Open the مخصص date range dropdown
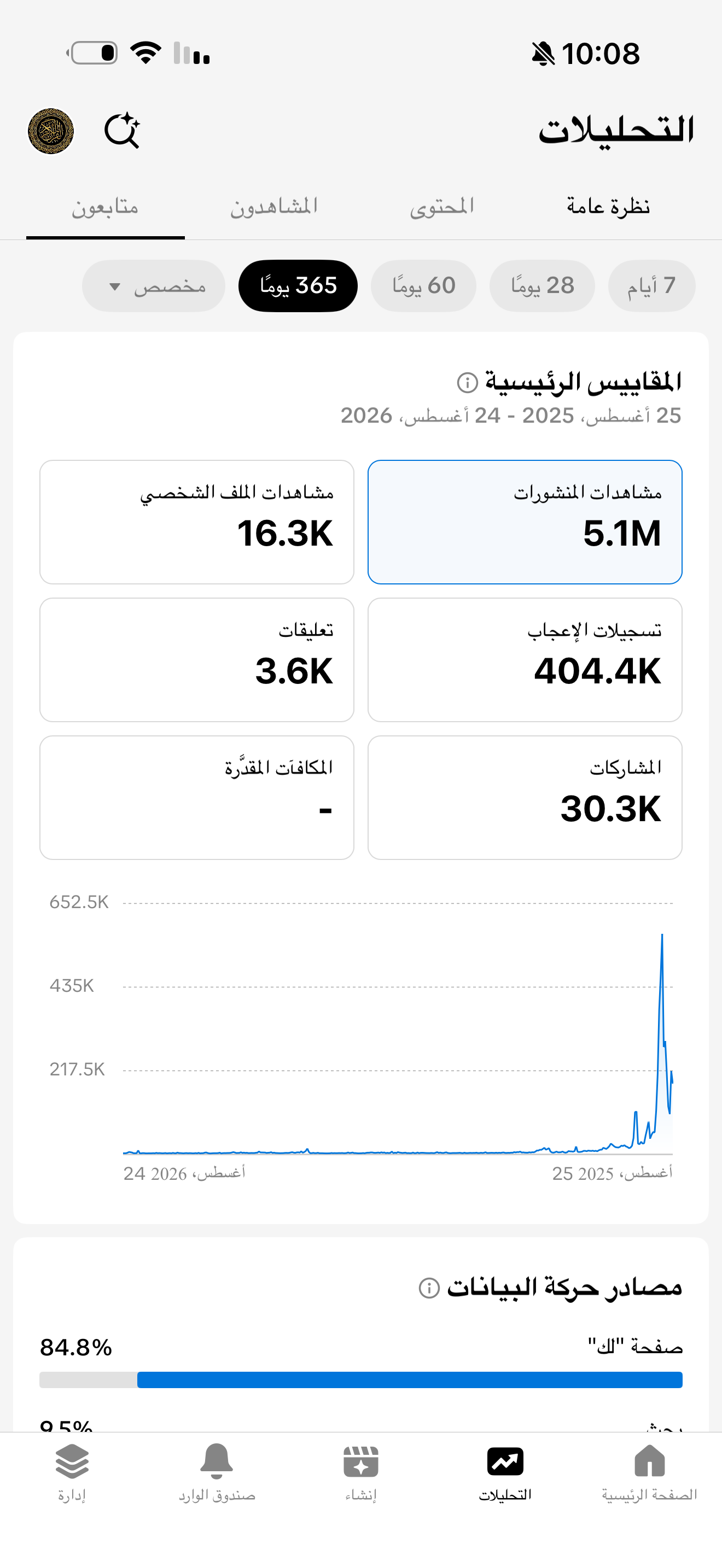This screenshot has width=722, height=1568. [154, 285]
